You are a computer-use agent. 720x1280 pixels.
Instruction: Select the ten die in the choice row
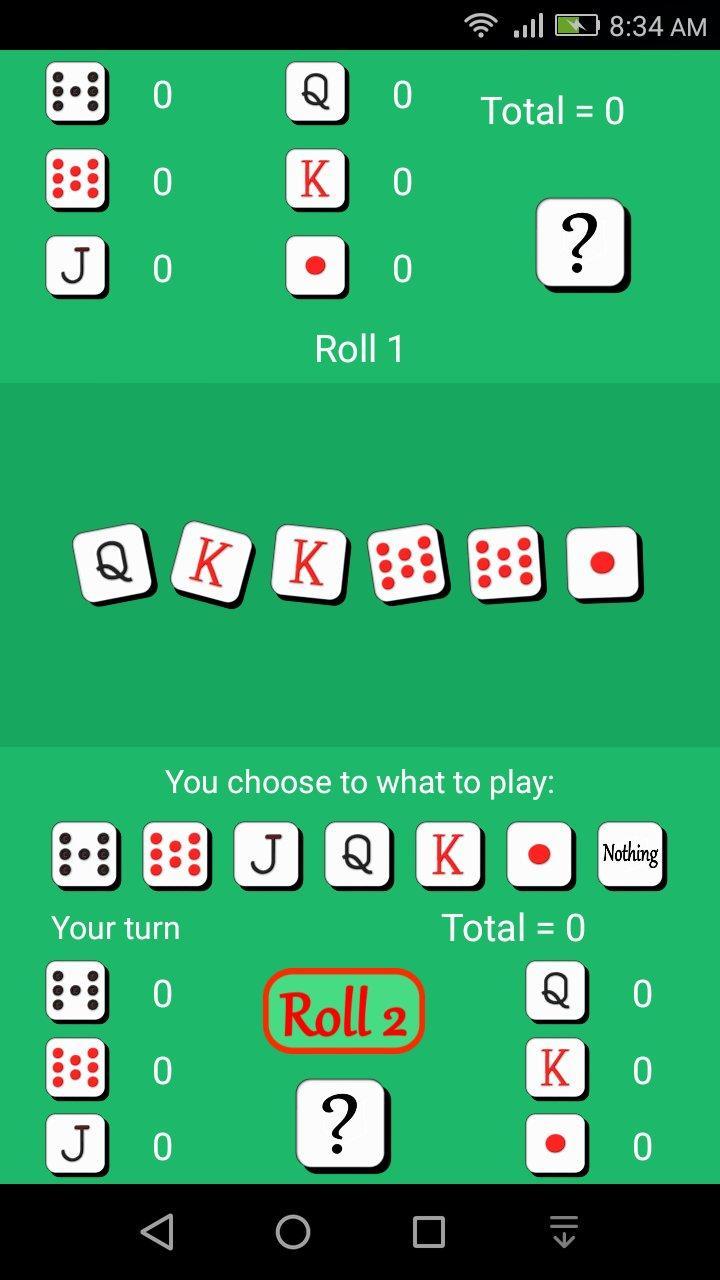176,855
